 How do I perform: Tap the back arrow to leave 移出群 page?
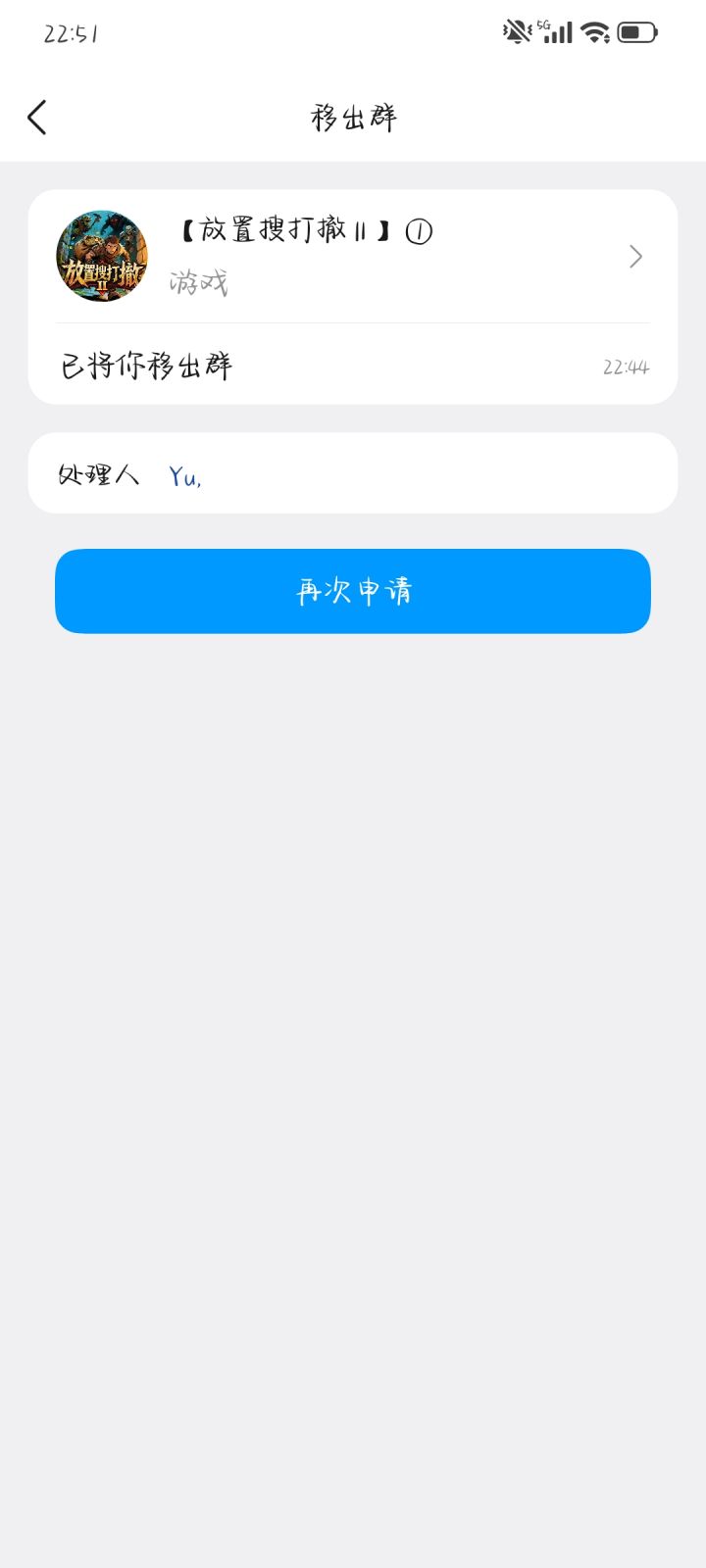tap(36, 116)
